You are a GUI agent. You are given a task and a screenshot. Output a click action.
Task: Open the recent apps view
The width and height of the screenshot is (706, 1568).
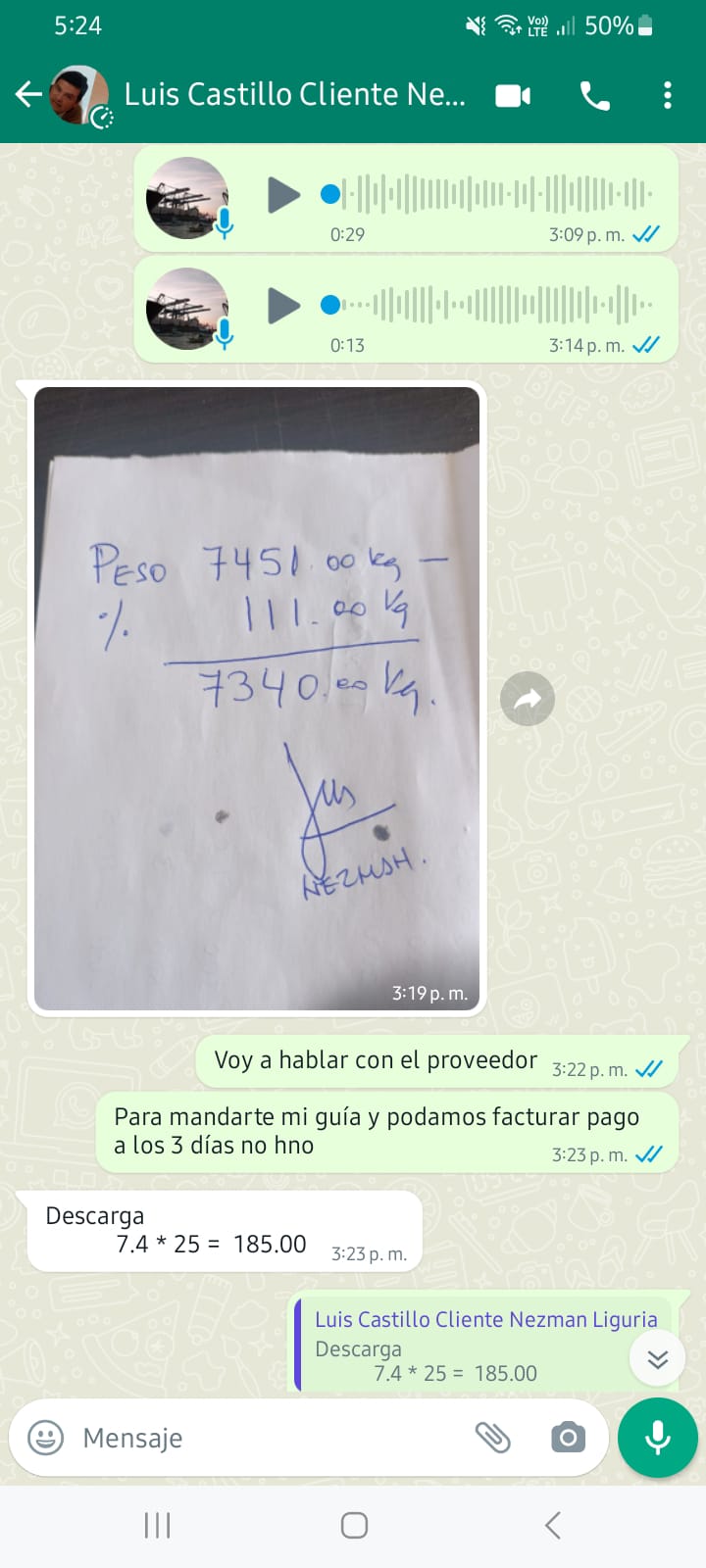(x=157, y=1525)
